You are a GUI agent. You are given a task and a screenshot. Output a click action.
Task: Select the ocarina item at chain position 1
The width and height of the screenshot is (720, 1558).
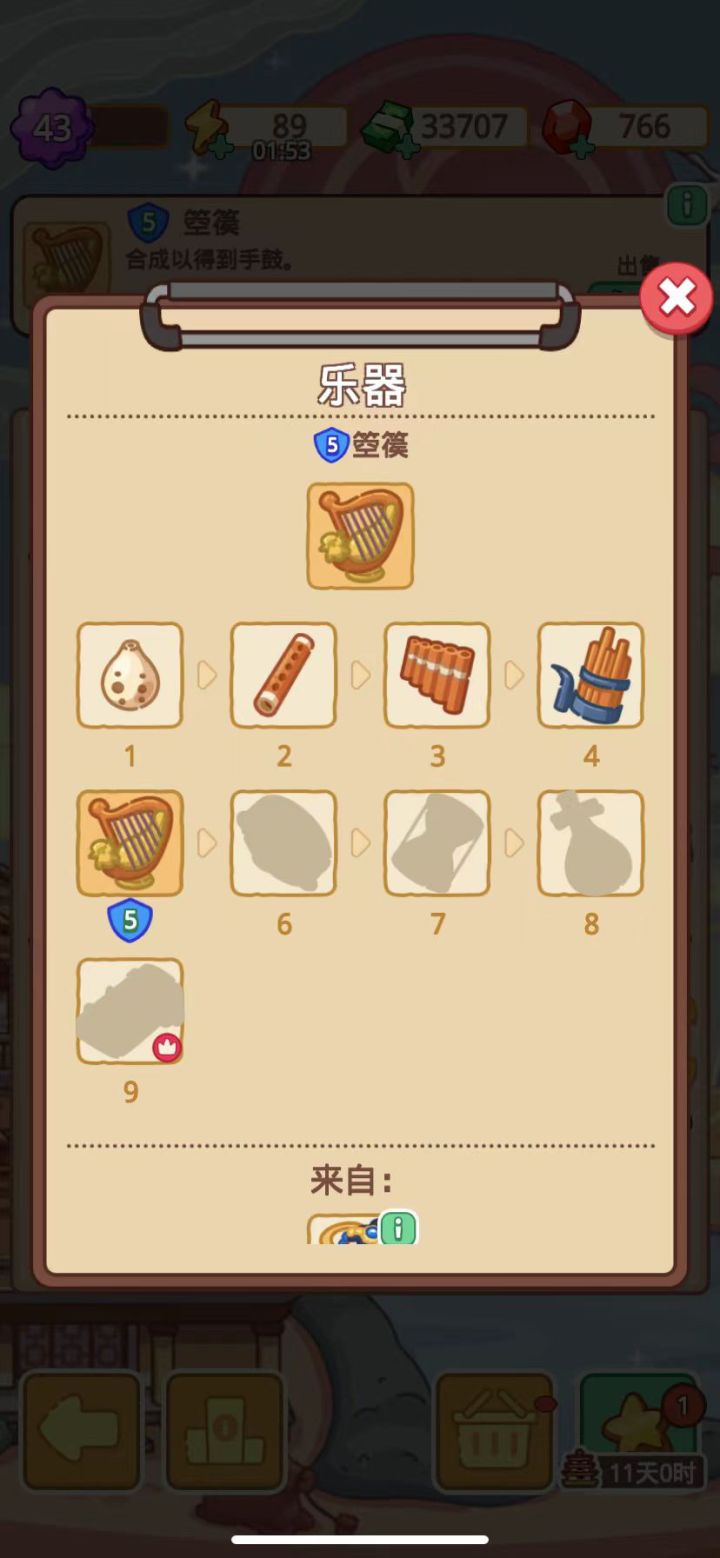tap(129, 675)
